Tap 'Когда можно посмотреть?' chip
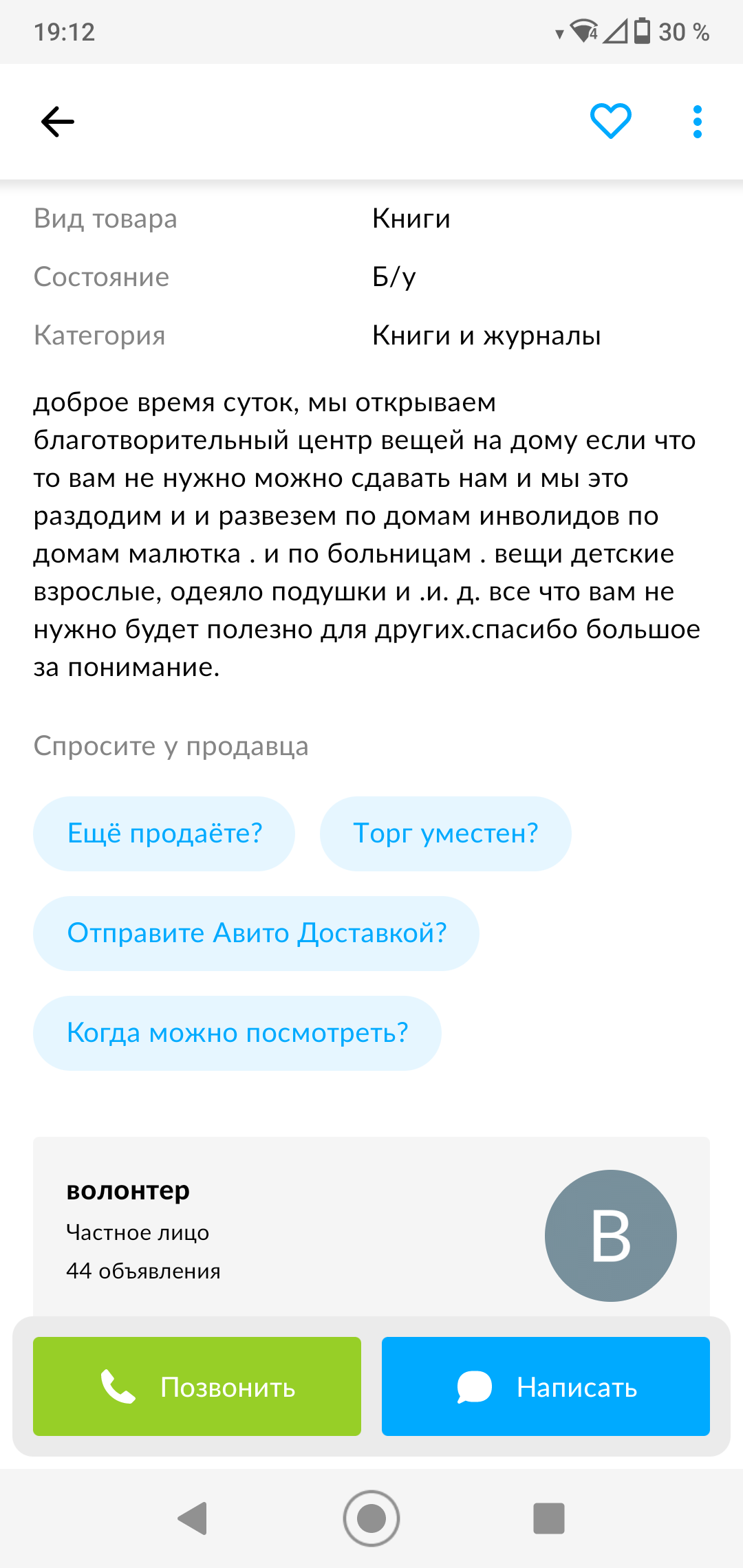 click(x=237, y=1033)
